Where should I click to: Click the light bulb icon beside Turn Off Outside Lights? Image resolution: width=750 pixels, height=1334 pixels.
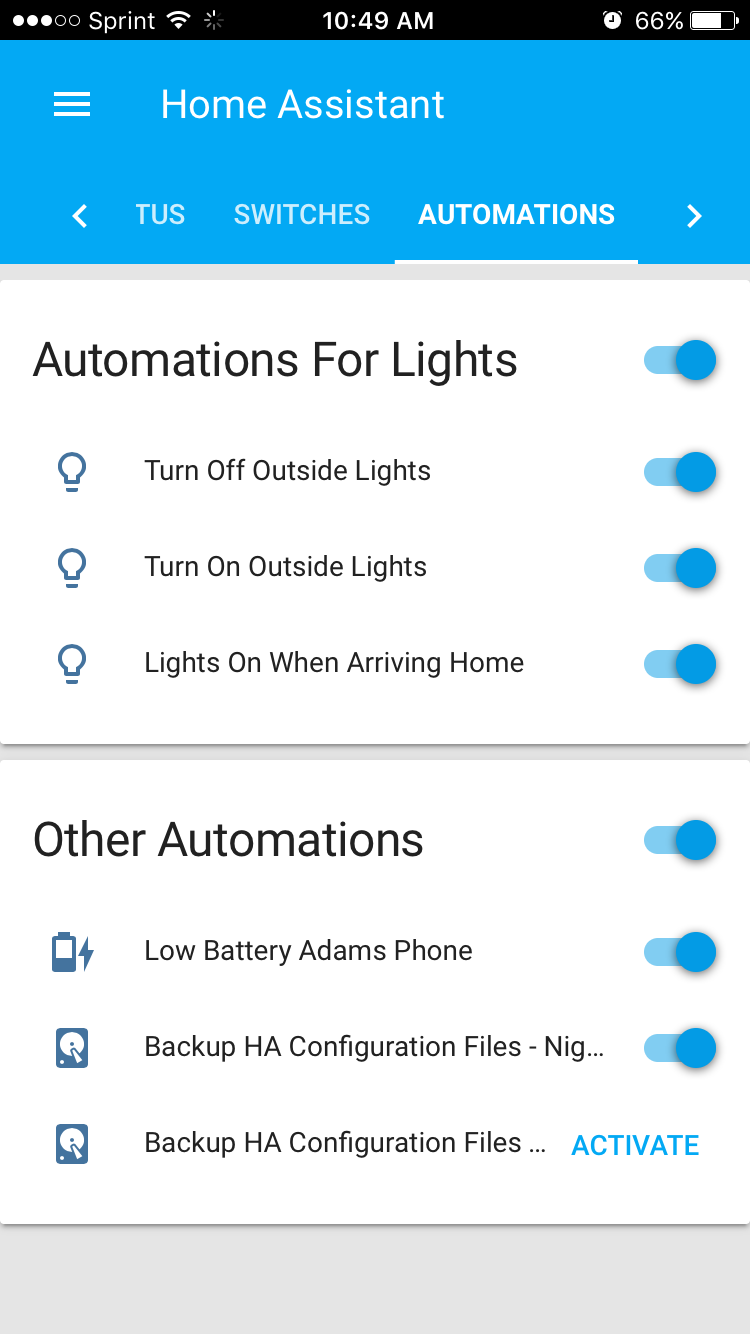pos(71,471)
